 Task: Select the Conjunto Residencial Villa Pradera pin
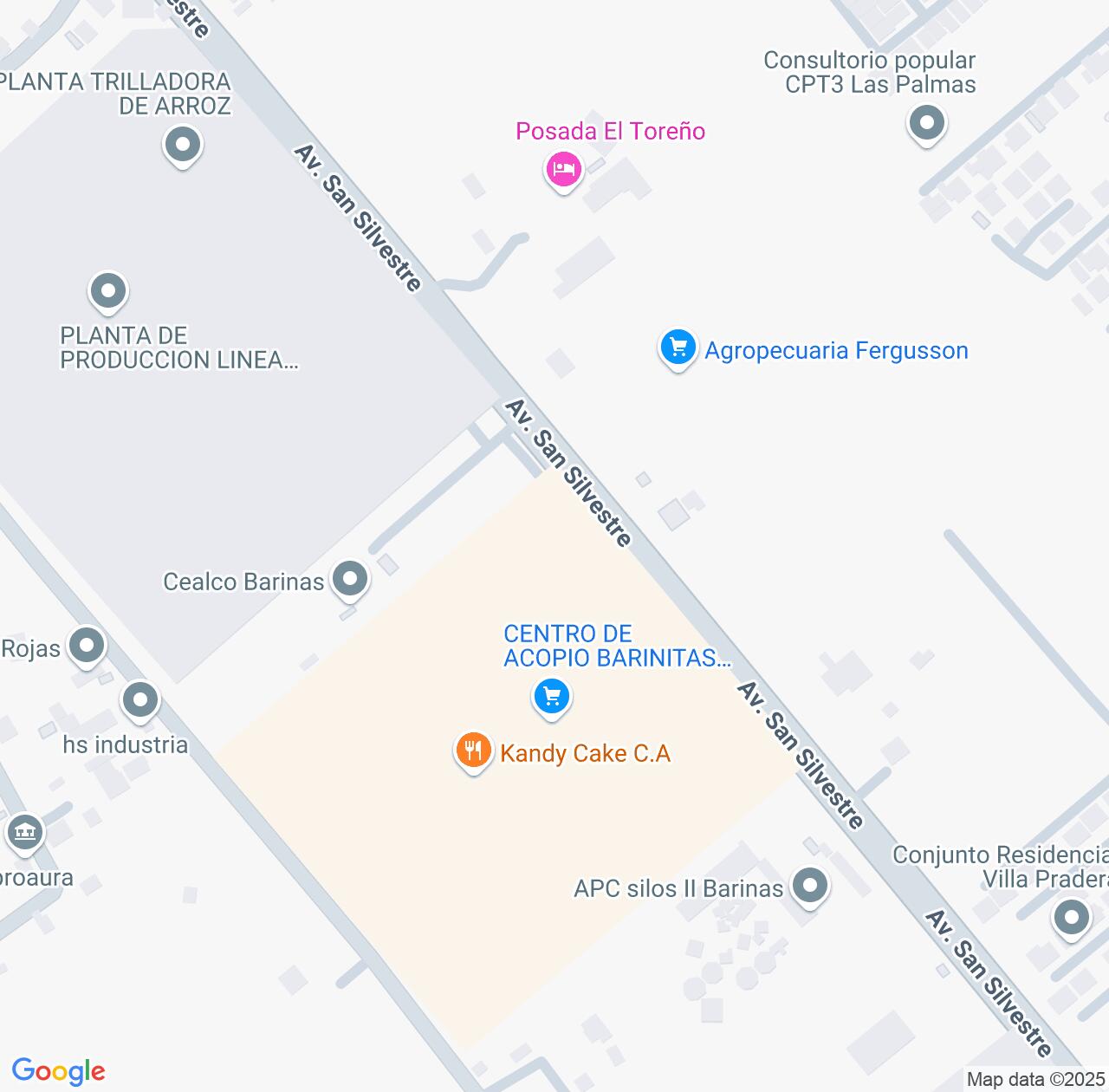(1071, 917)
